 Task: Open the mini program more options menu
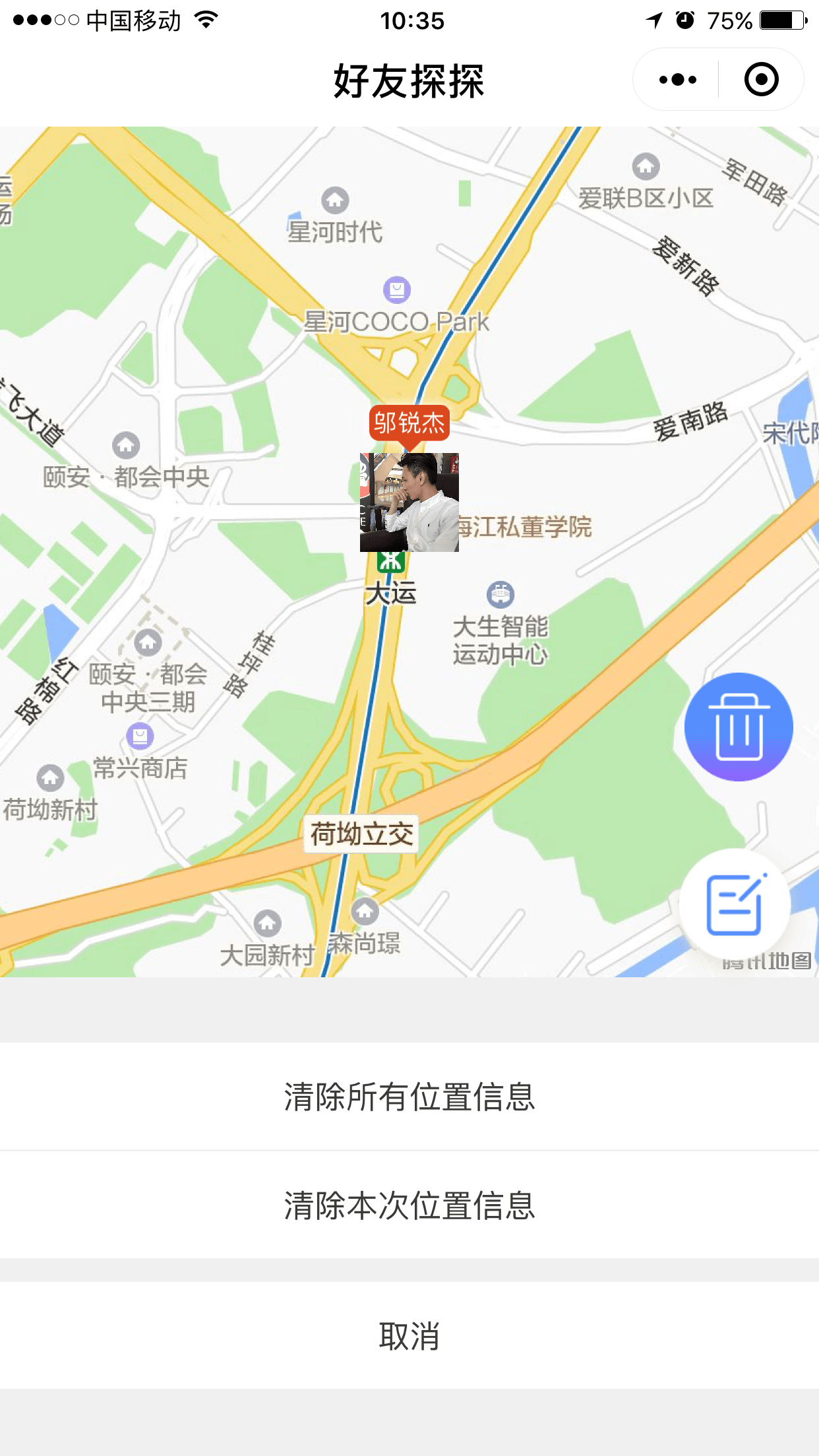(677, 80)
